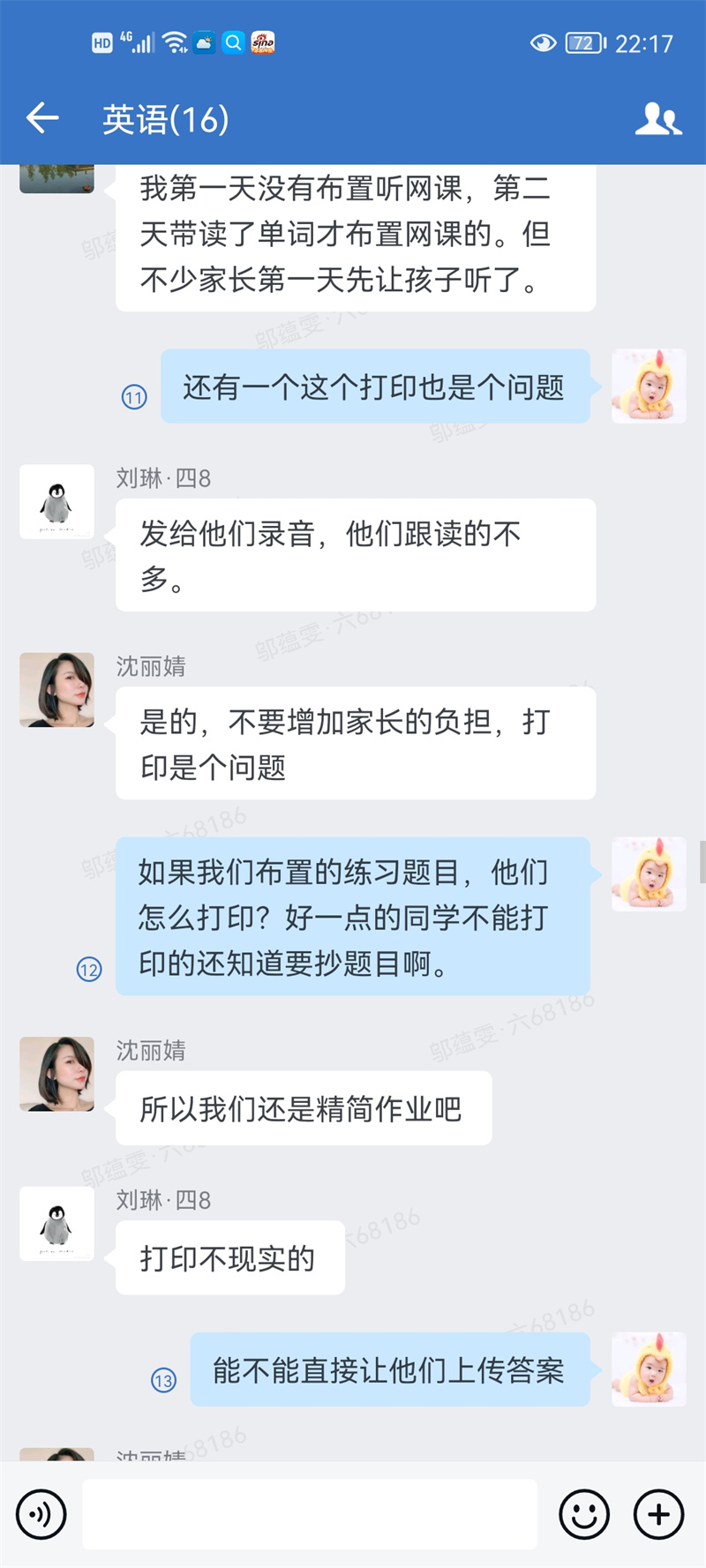This screenshot has height=1568, width=706.
Task: Go back from the 英语 group chat
Action: pos(42,117)
